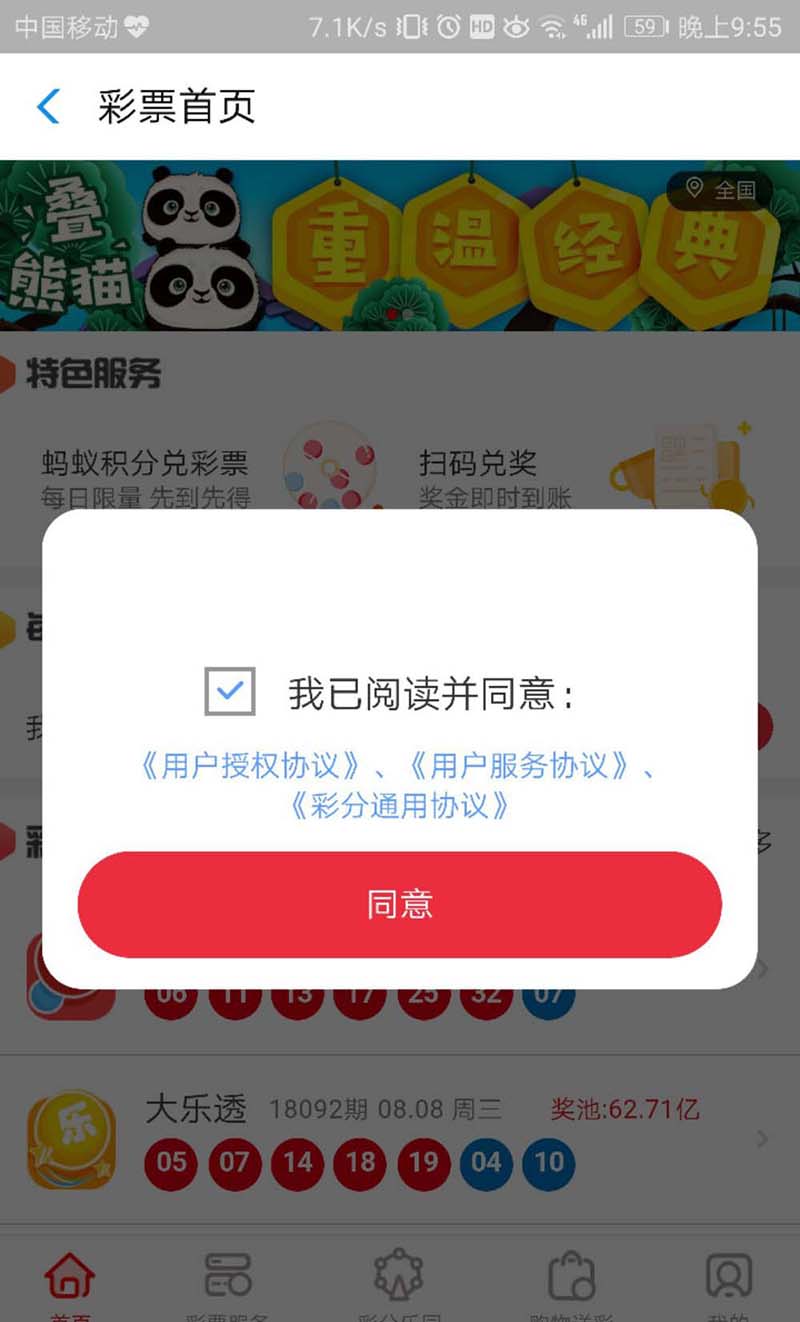Read the 《彩分通用协议》 agreement
This screenshot has height=1322, width=800.
click(399, 806)
